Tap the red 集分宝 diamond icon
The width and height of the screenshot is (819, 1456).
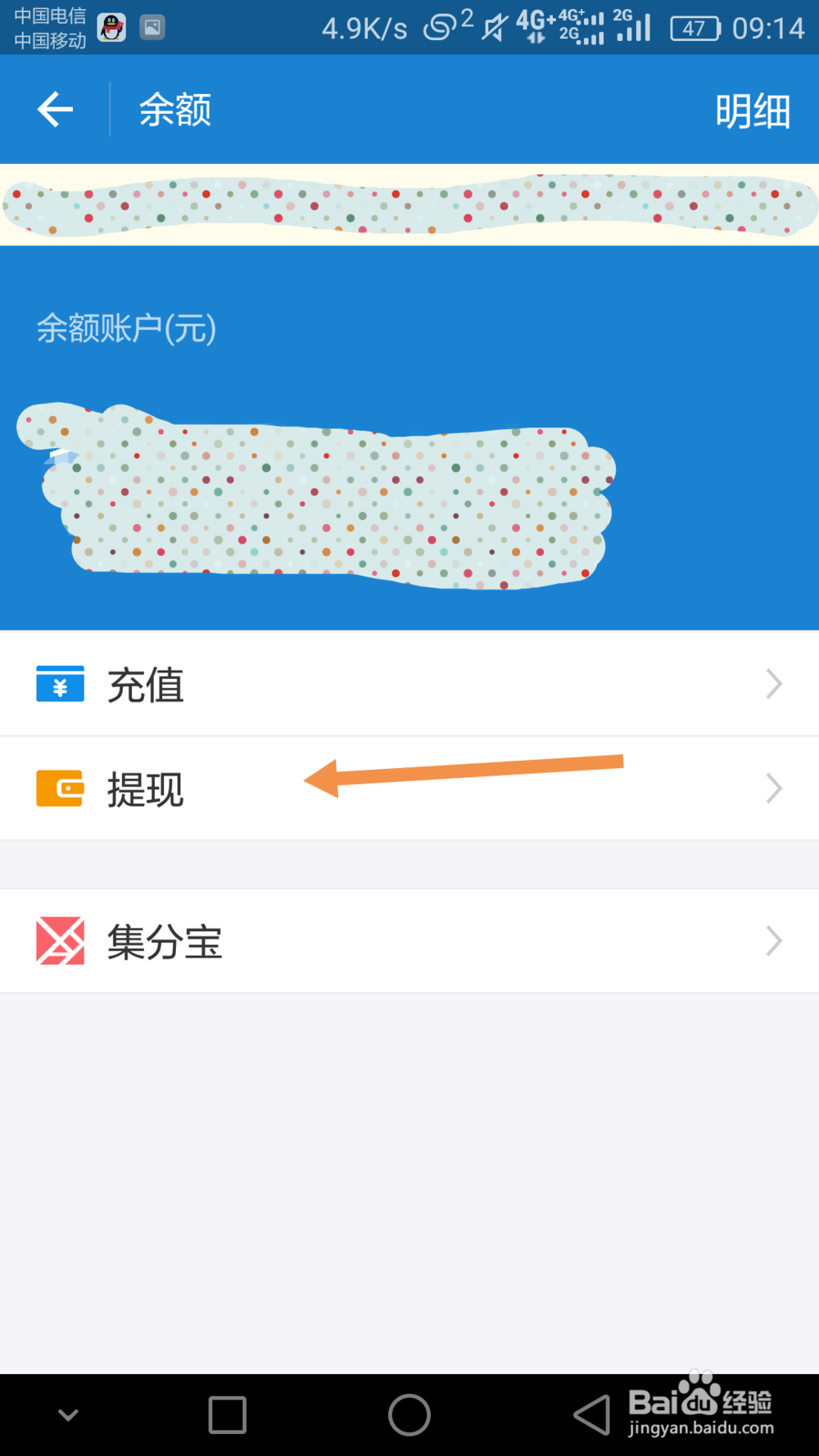point(58,941)
